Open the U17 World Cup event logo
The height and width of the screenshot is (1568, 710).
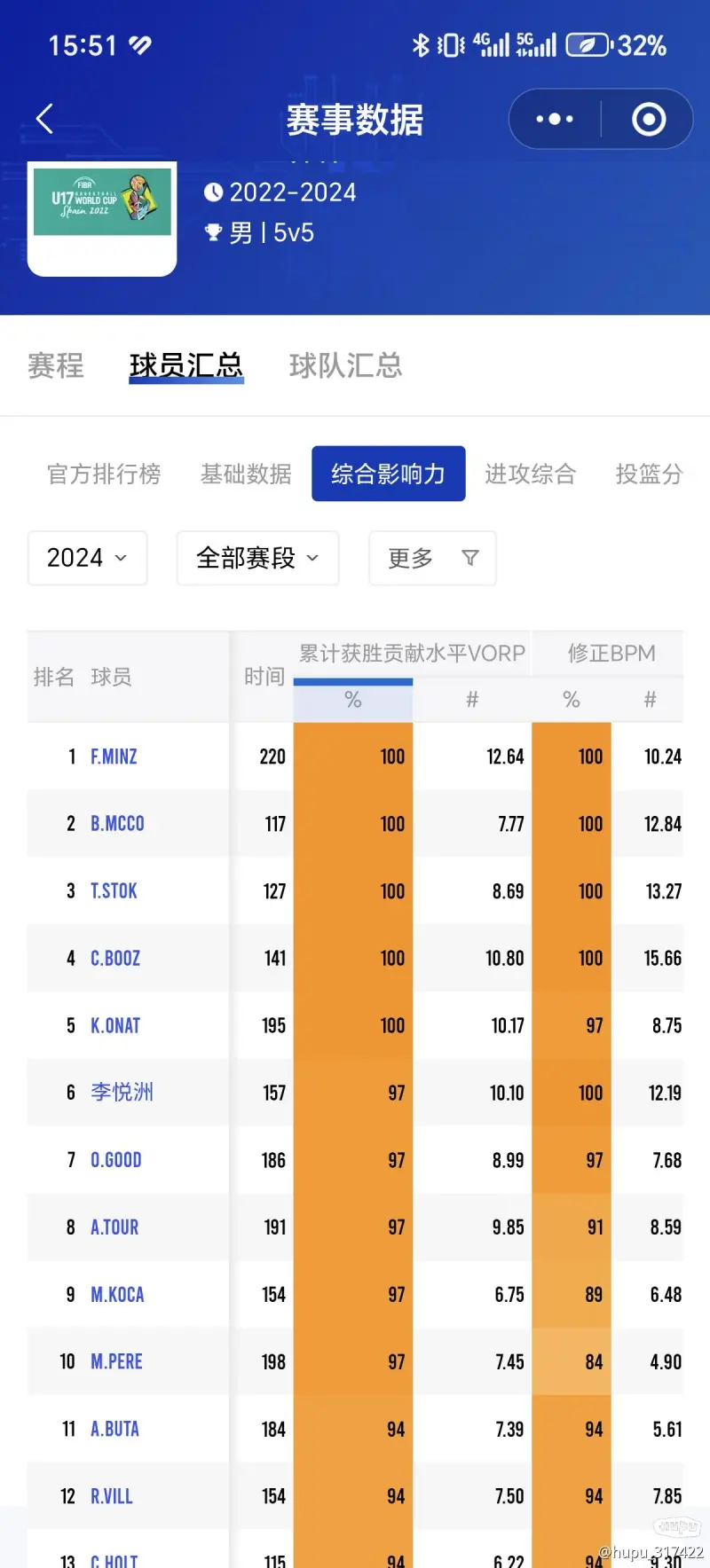coord(102,202)
